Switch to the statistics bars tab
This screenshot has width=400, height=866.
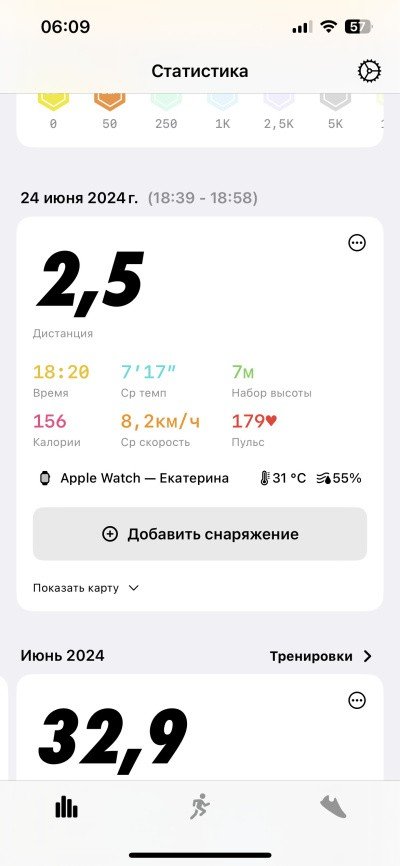[x=66, y=807]
